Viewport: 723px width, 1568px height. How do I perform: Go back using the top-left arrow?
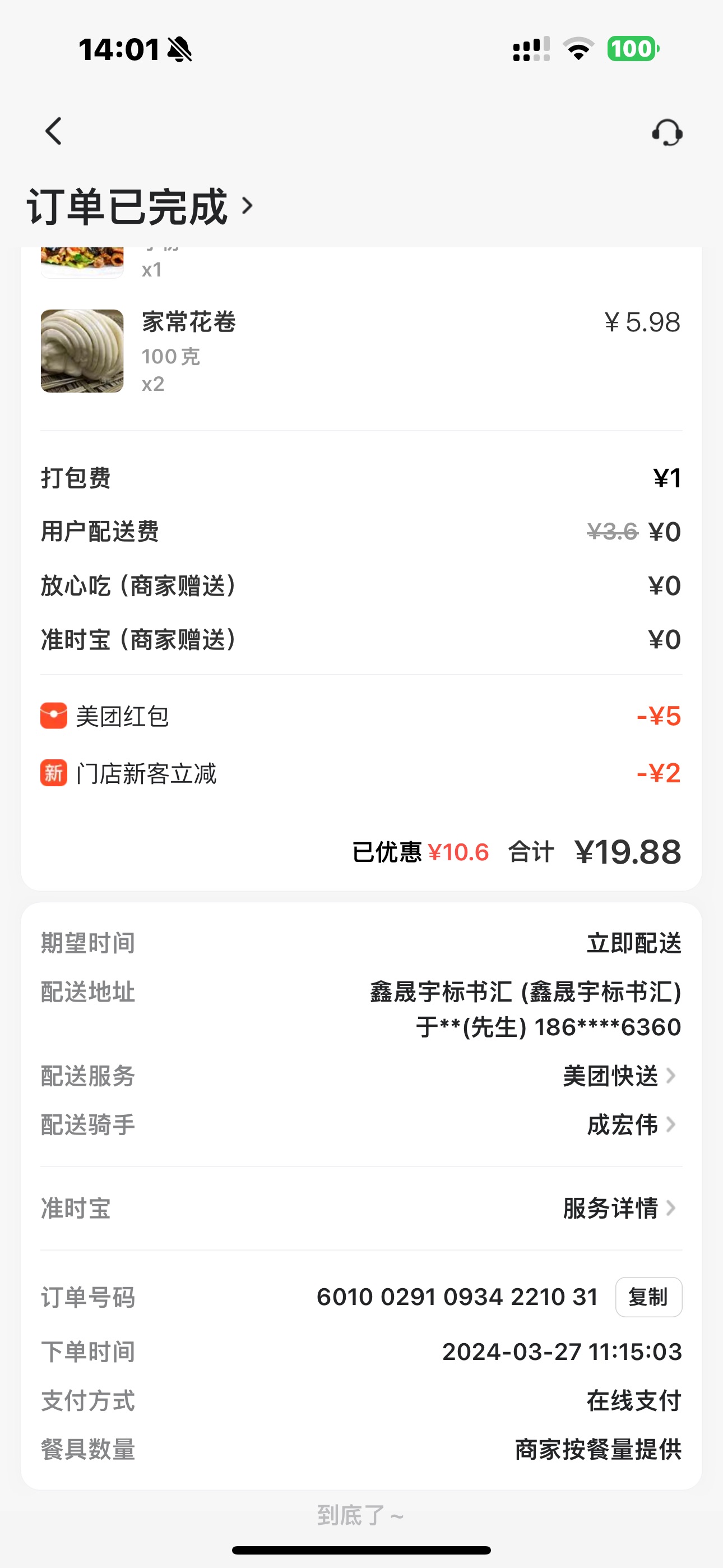[54, 131]
